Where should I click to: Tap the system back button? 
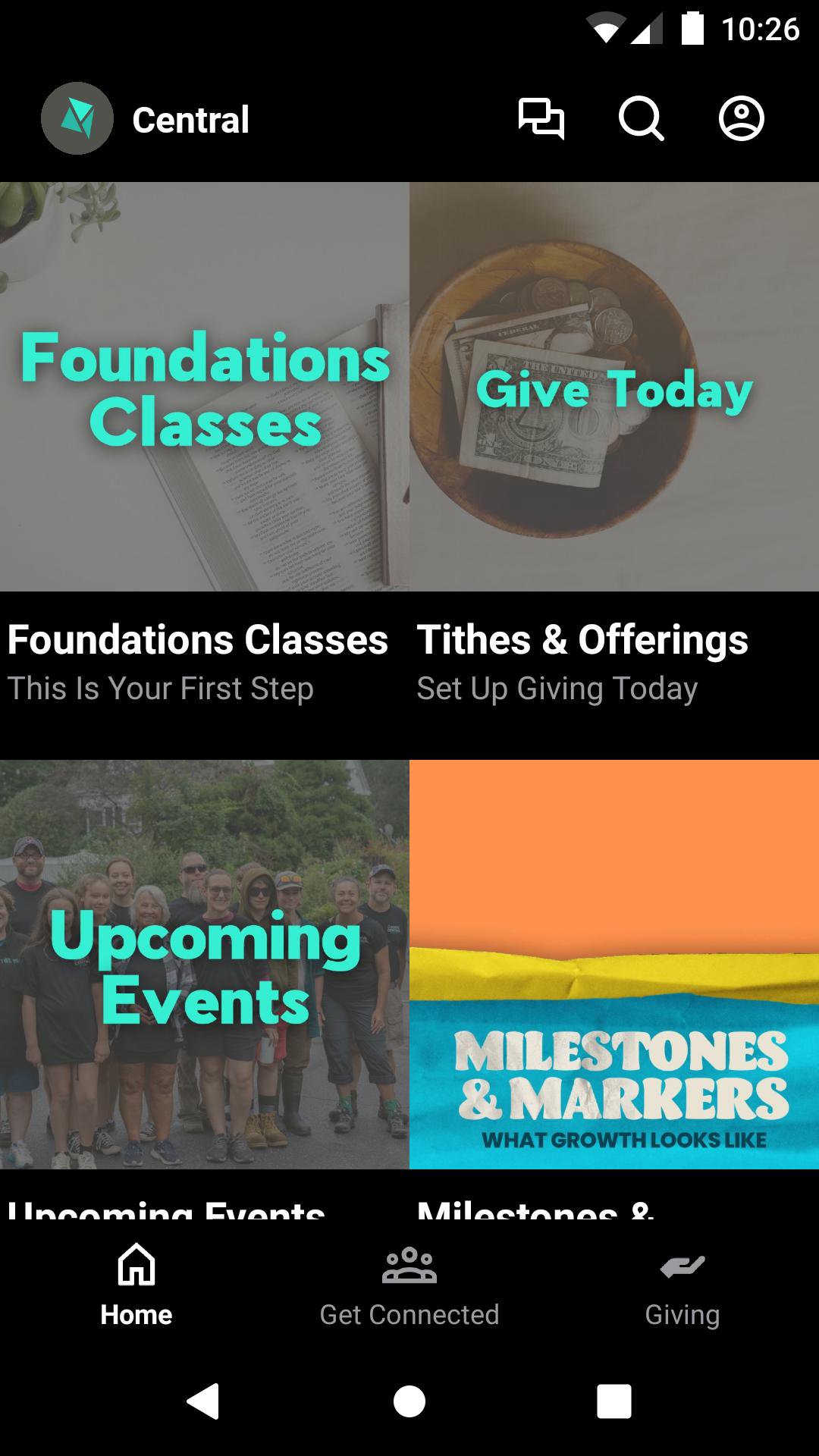point(203,1401)
